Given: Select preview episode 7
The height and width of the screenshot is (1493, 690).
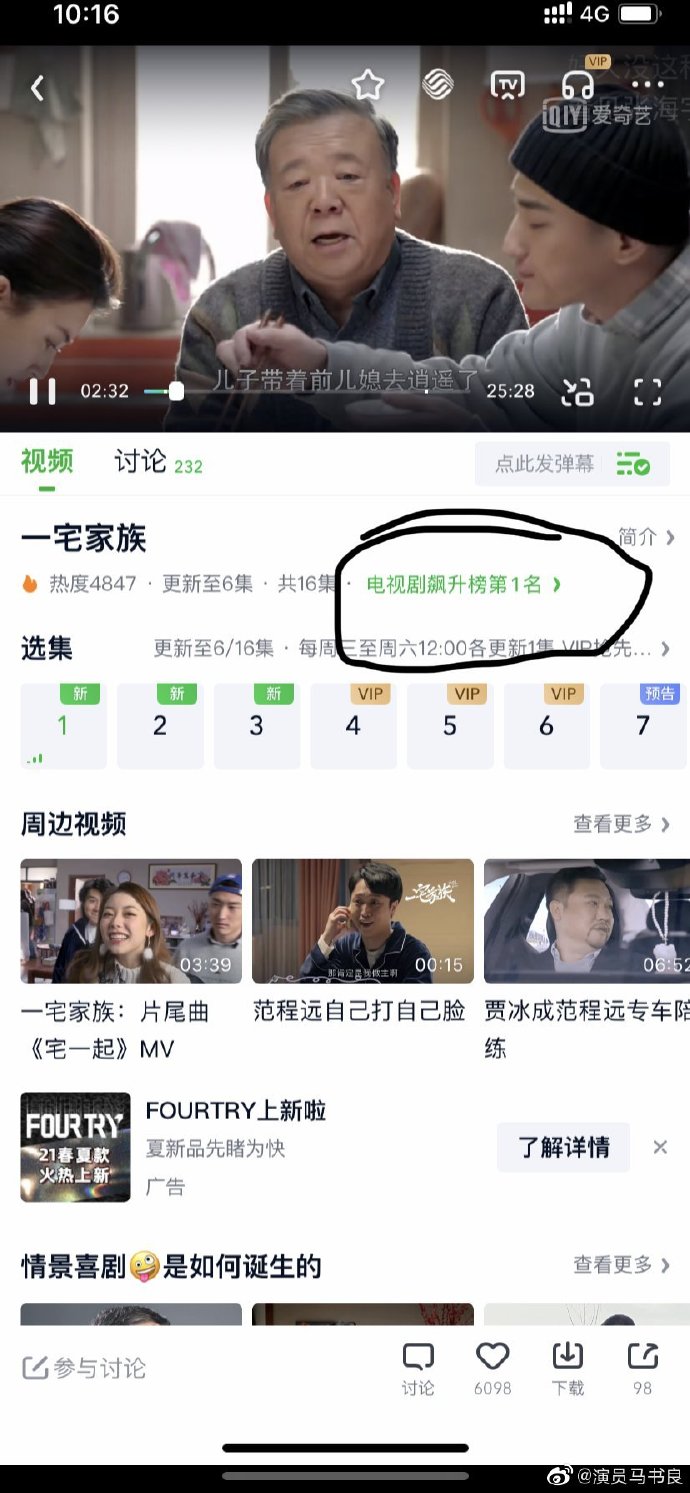Looking at the screenshot, I should pos(643,726).
